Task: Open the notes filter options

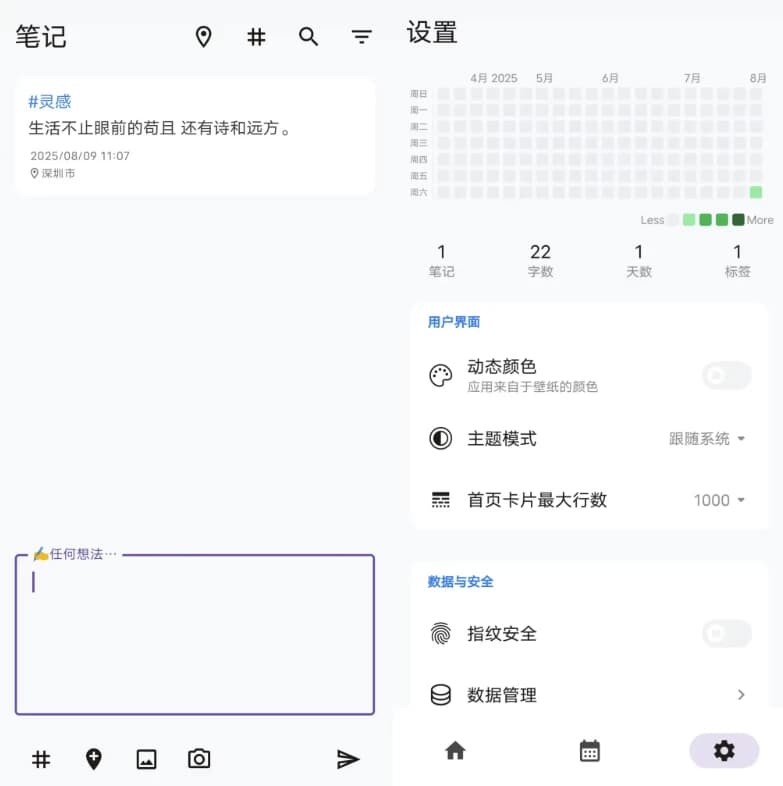Action: tap(360, 37)
